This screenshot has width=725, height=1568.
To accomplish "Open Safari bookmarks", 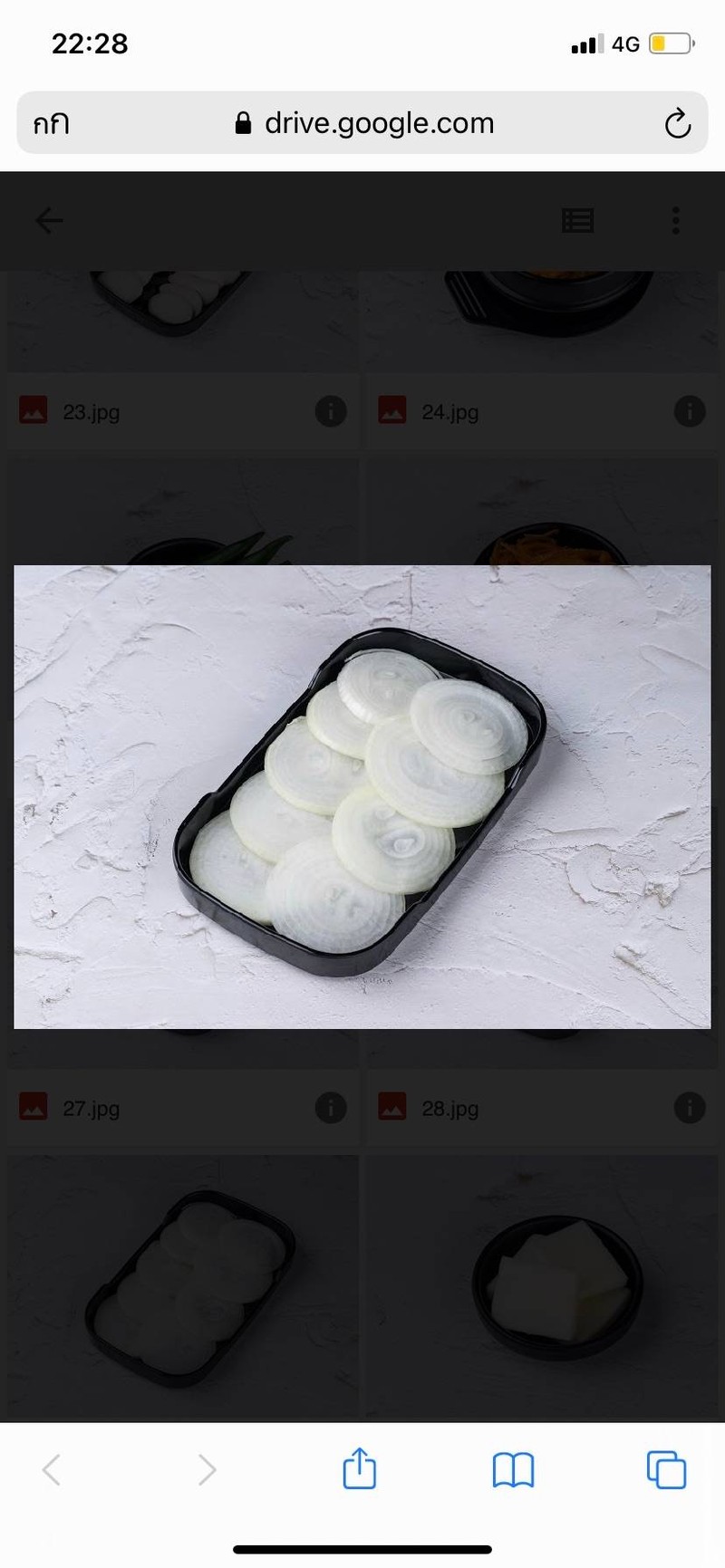I will [513, 1469].
